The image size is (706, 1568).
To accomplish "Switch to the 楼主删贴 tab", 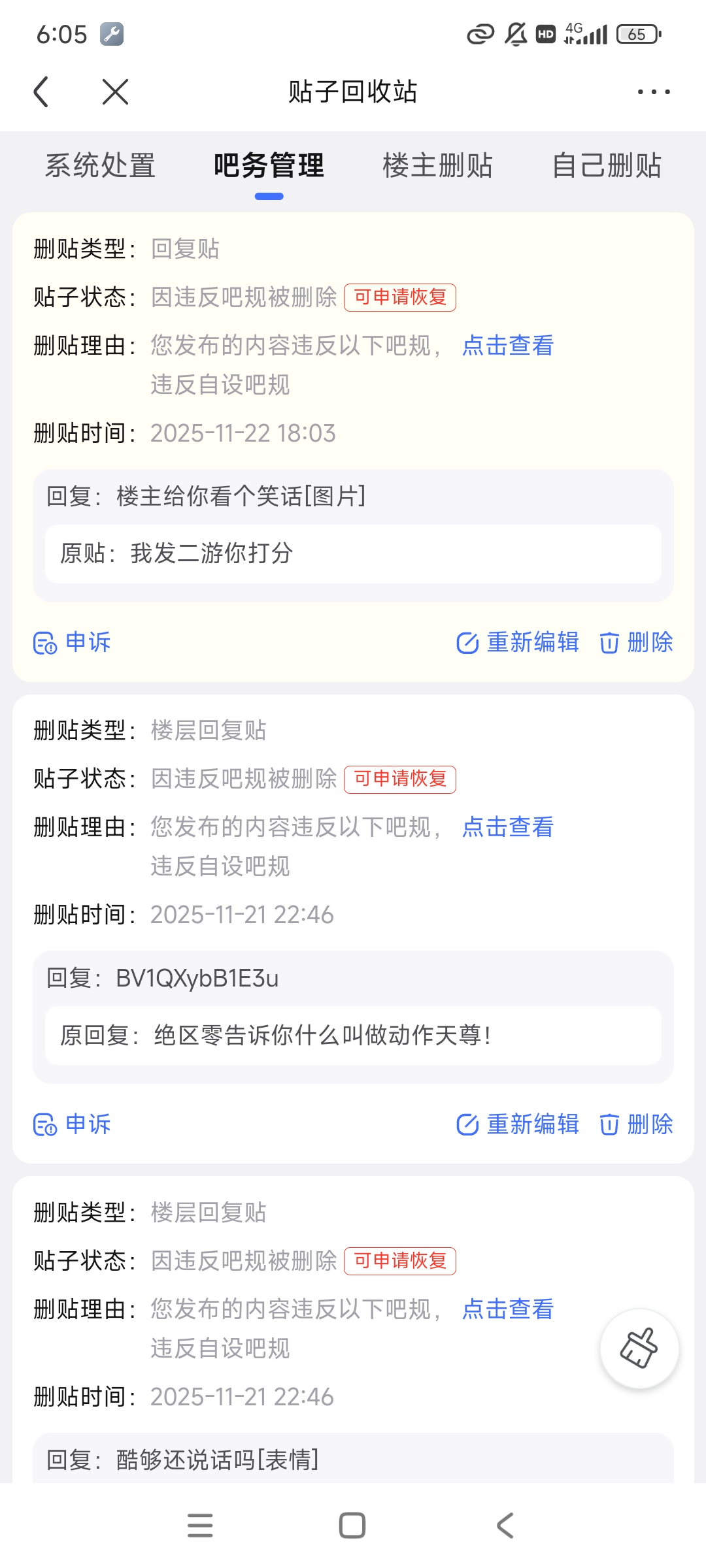I will tap(437, 165).
